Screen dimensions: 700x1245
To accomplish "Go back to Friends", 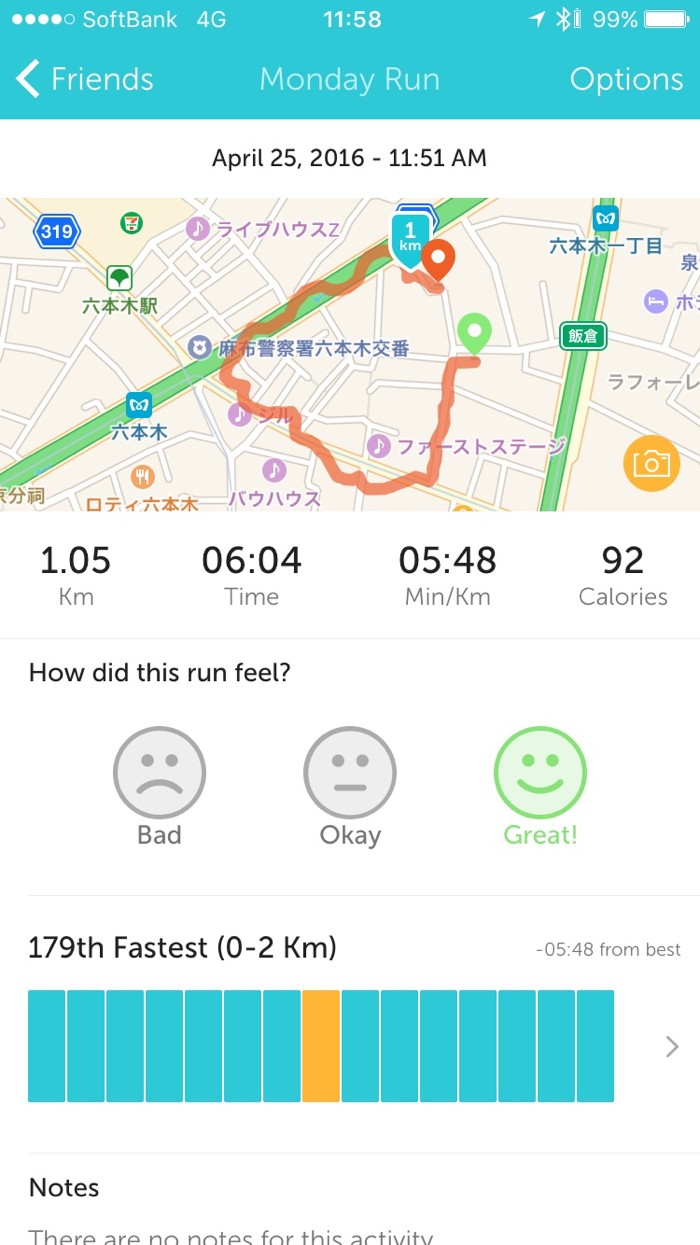I will (x=86, y=80).
